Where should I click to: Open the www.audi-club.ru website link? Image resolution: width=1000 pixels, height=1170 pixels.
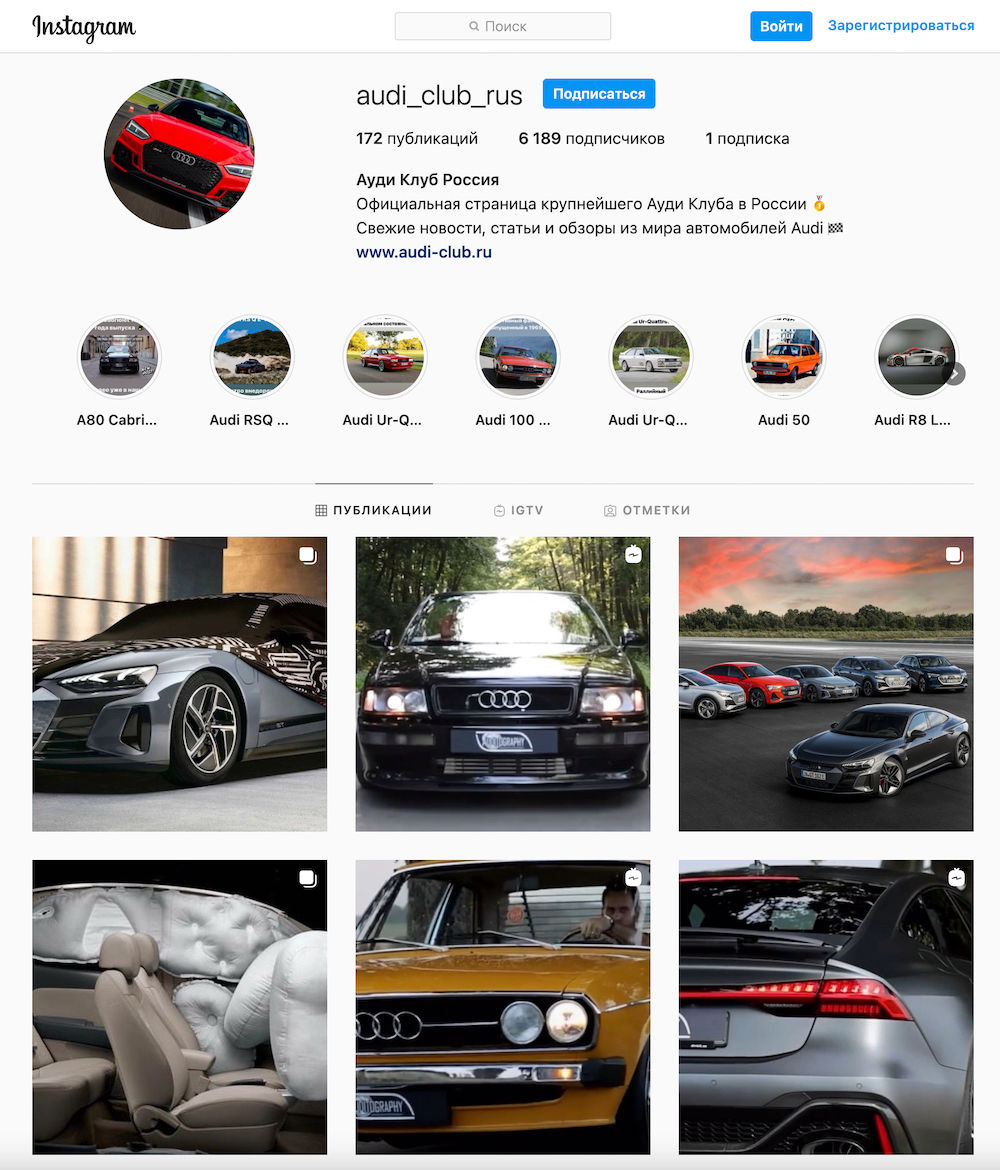click(x=424, y=253)
